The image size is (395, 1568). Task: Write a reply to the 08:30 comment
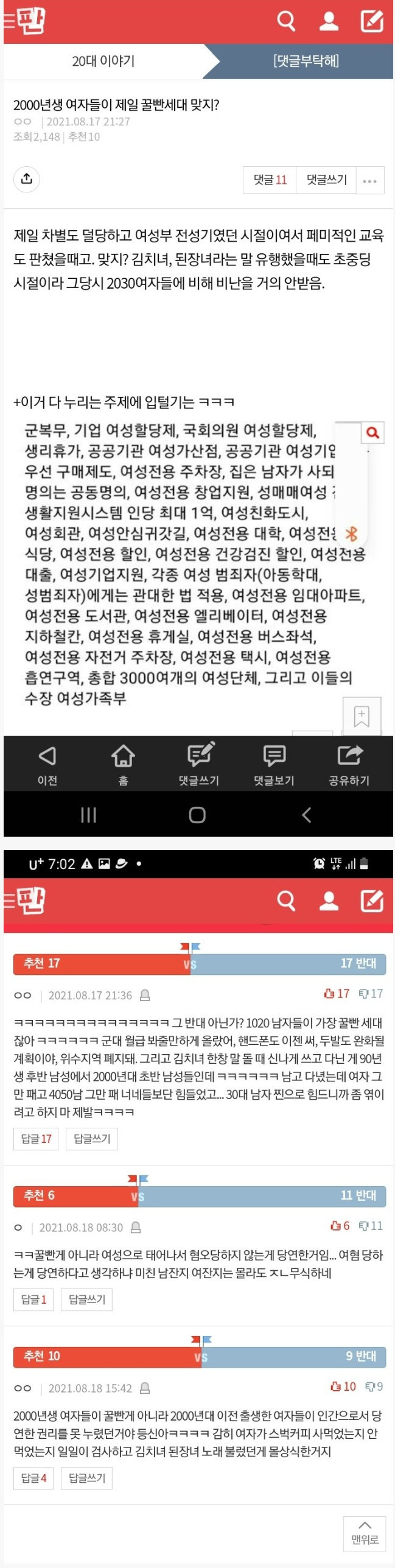(x=87, y=1299)
